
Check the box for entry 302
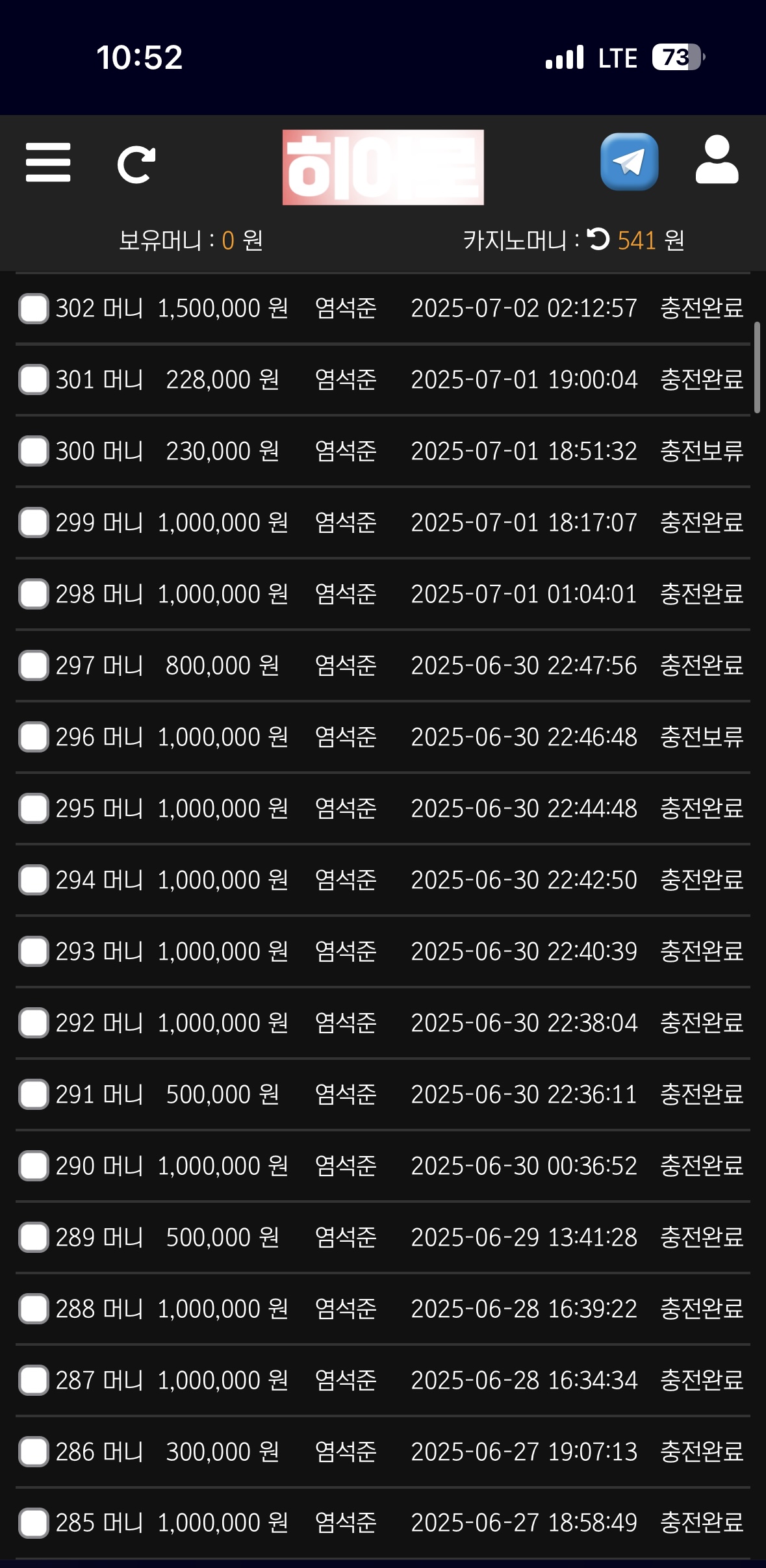(x=34, y=308)
